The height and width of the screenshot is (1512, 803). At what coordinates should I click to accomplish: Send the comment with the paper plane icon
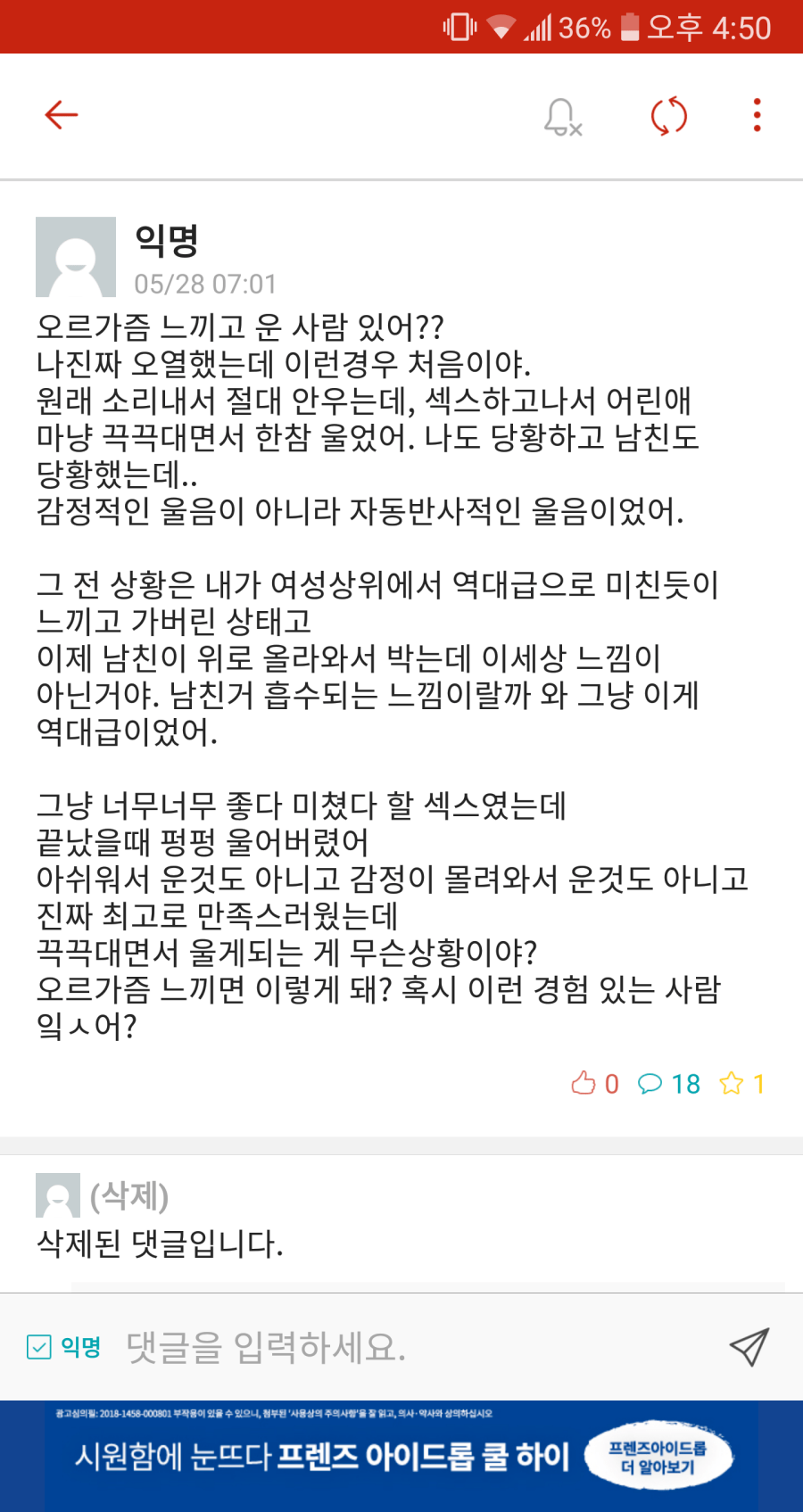[749, 1347]
